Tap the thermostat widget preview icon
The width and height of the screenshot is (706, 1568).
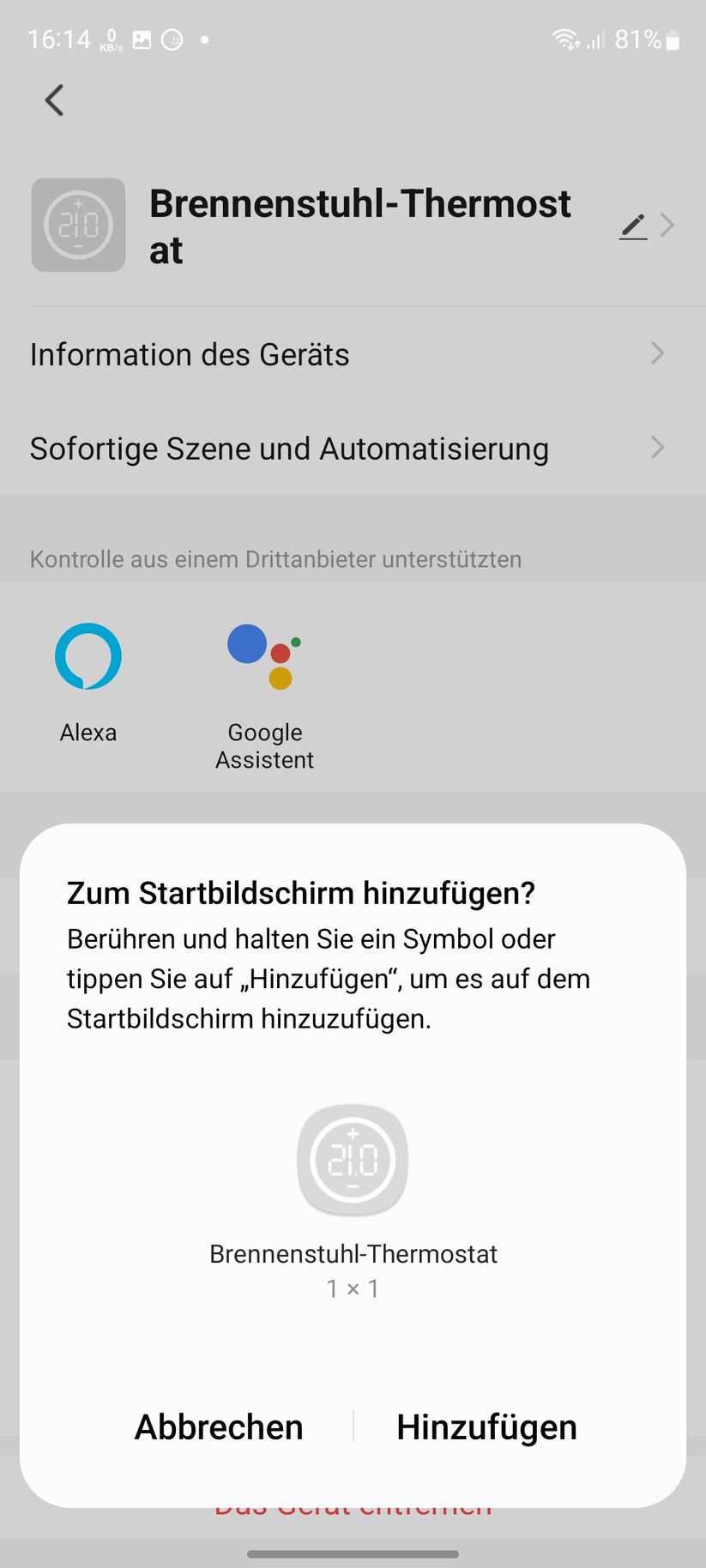352,1160
